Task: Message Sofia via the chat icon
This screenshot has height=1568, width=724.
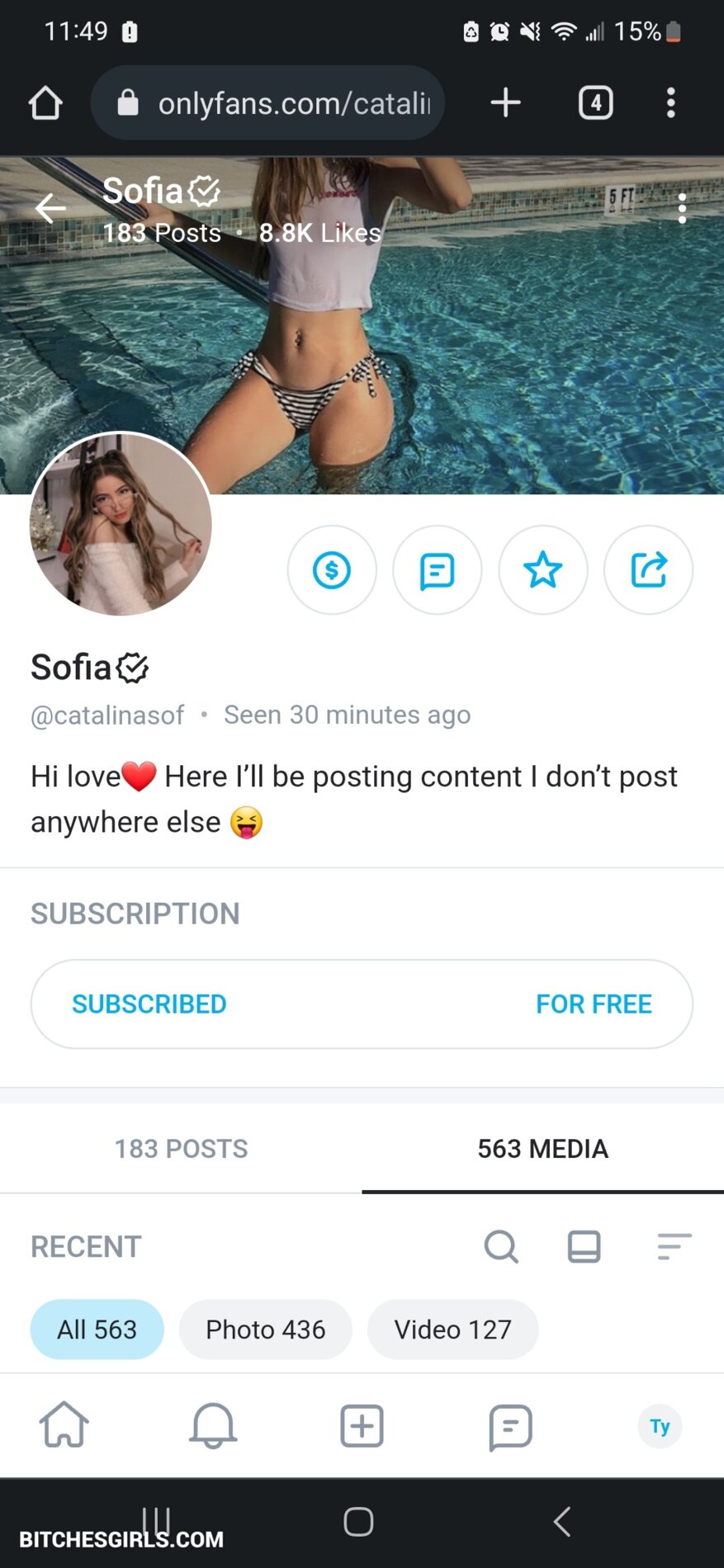Action: coord(437,570)
